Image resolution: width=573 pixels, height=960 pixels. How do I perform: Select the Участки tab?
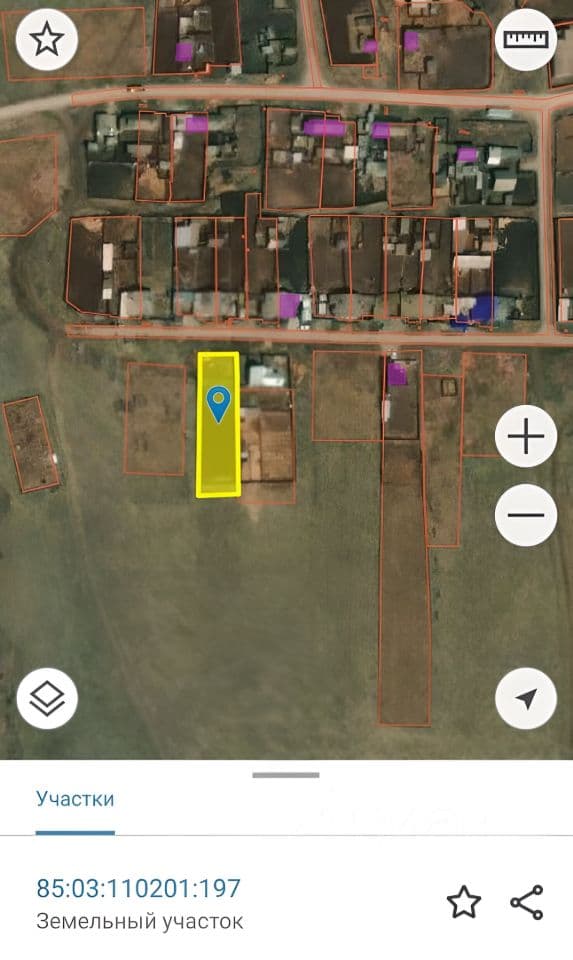[x=75, y=799]
